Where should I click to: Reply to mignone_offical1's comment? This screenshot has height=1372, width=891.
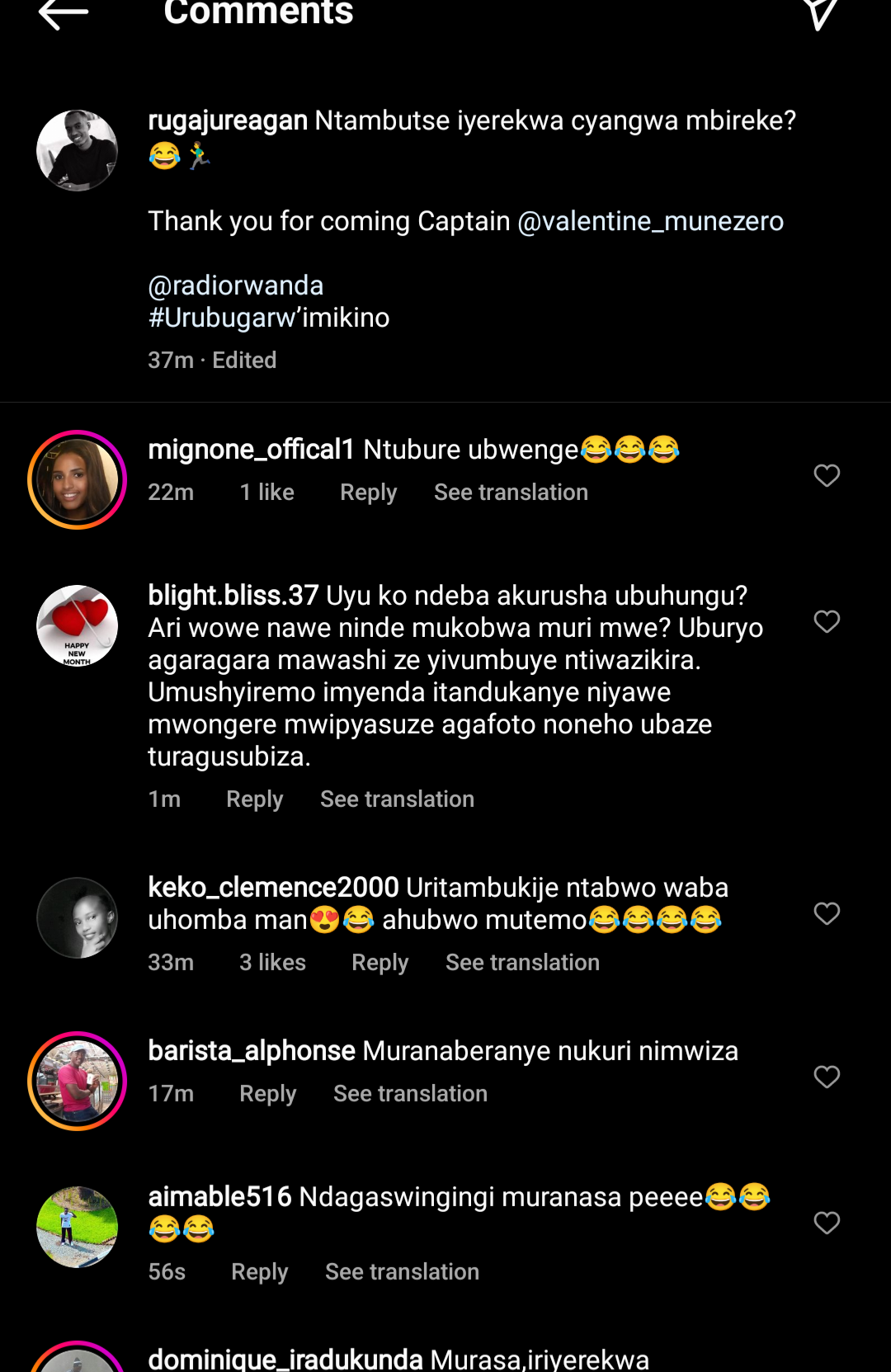[x=368, y=493]
